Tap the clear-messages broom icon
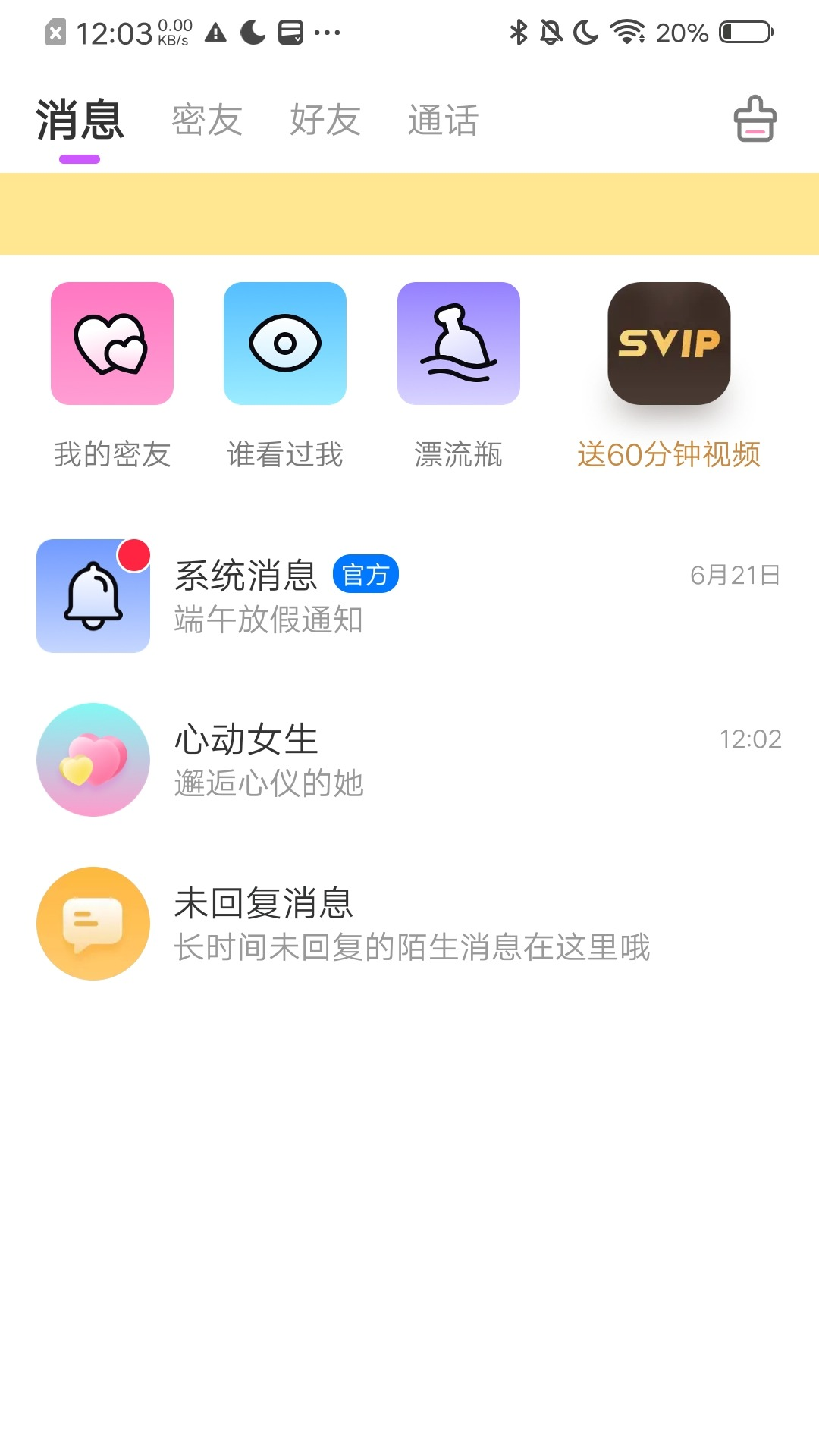Screen dimensions: 819x1456 tap(755, 119)
